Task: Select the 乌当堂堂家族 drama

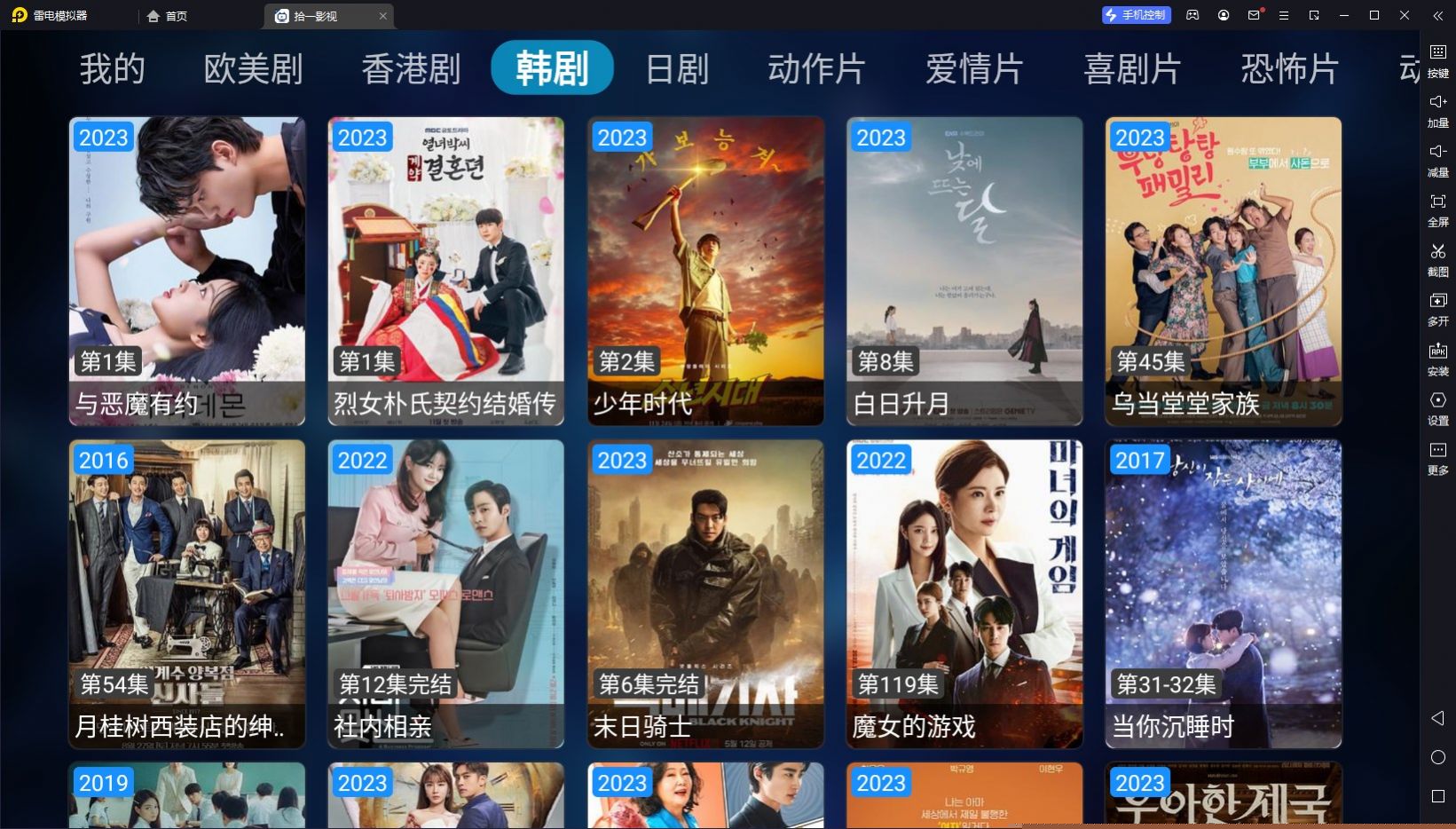Action: coord(1224,271)
